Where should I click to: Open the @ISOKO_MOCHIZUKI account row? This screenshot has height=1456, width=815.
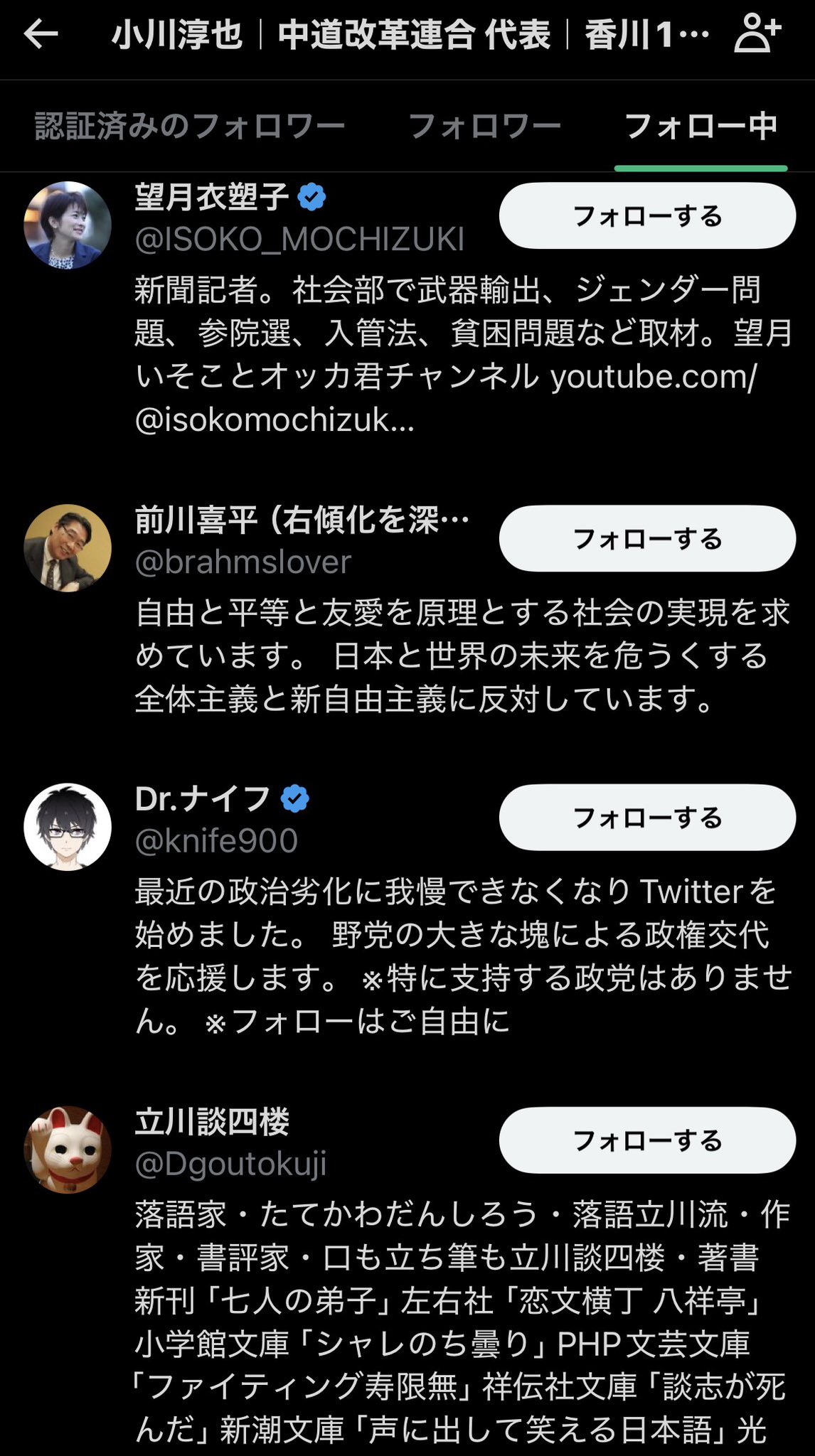pyautogui.click(x=299, y=240)
